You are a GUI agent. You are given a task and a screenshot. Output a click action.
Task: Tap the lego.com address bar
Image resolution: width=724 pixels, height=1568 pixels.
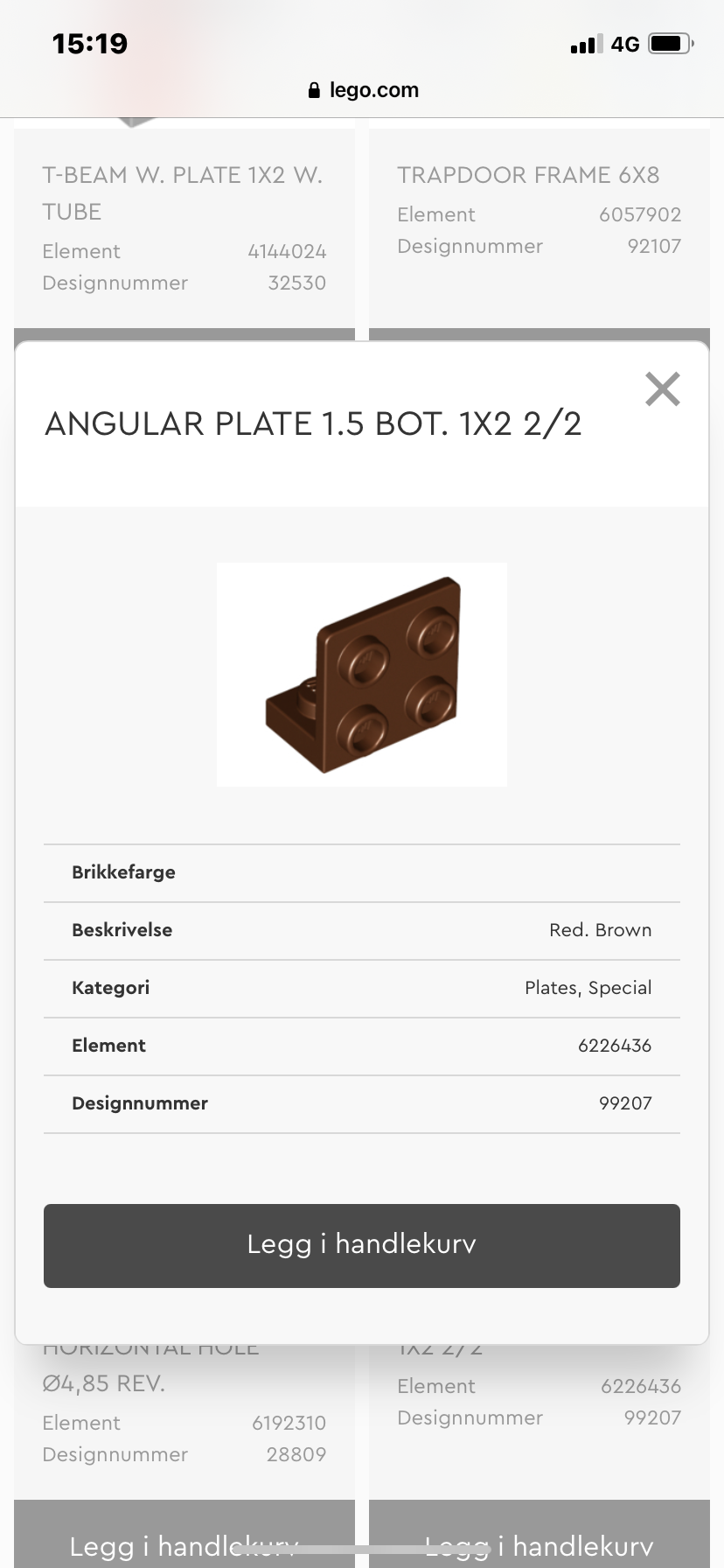[363, 90]
